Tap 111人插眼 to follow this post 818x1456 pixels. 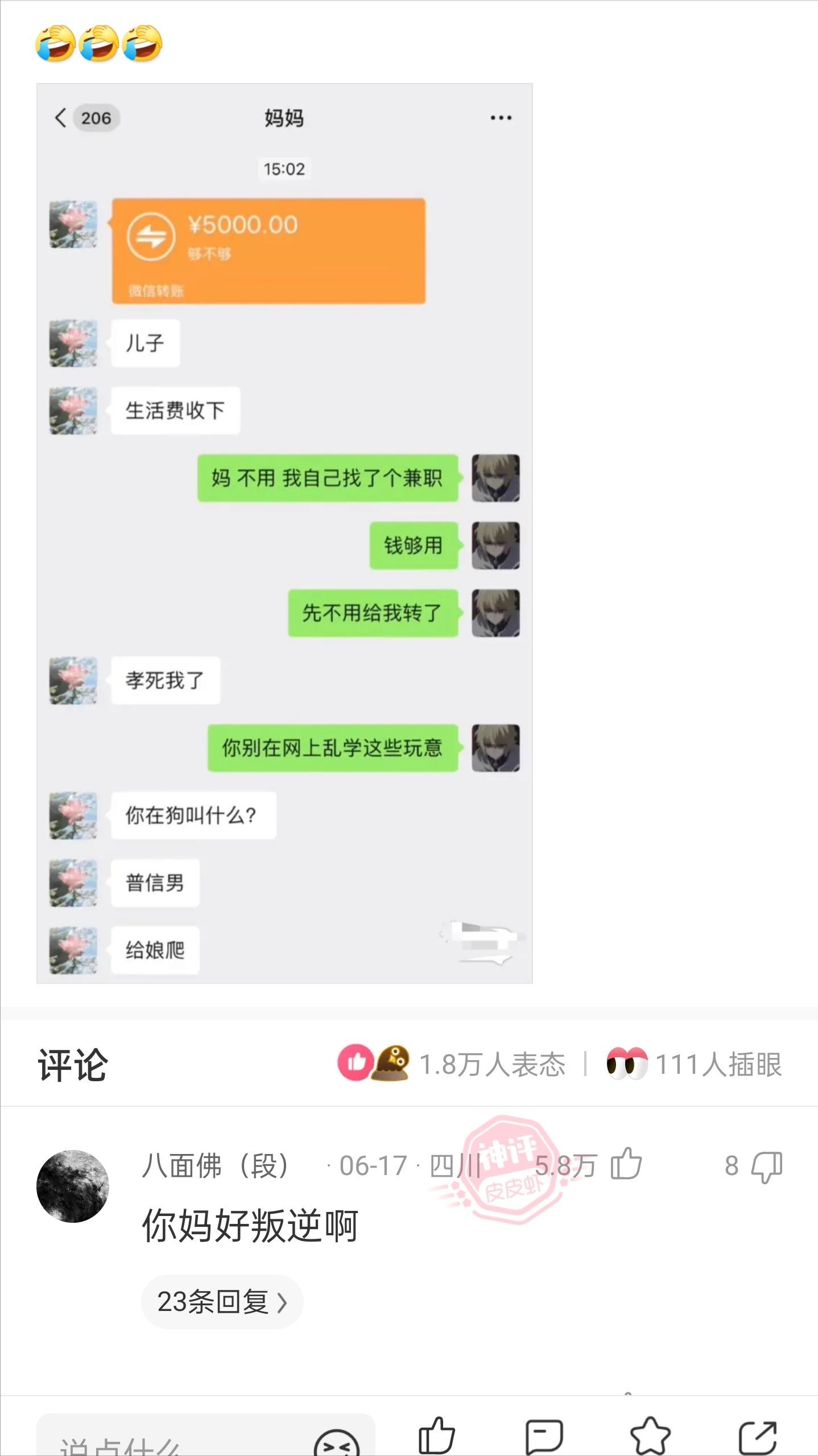[x=694, y=1064]
